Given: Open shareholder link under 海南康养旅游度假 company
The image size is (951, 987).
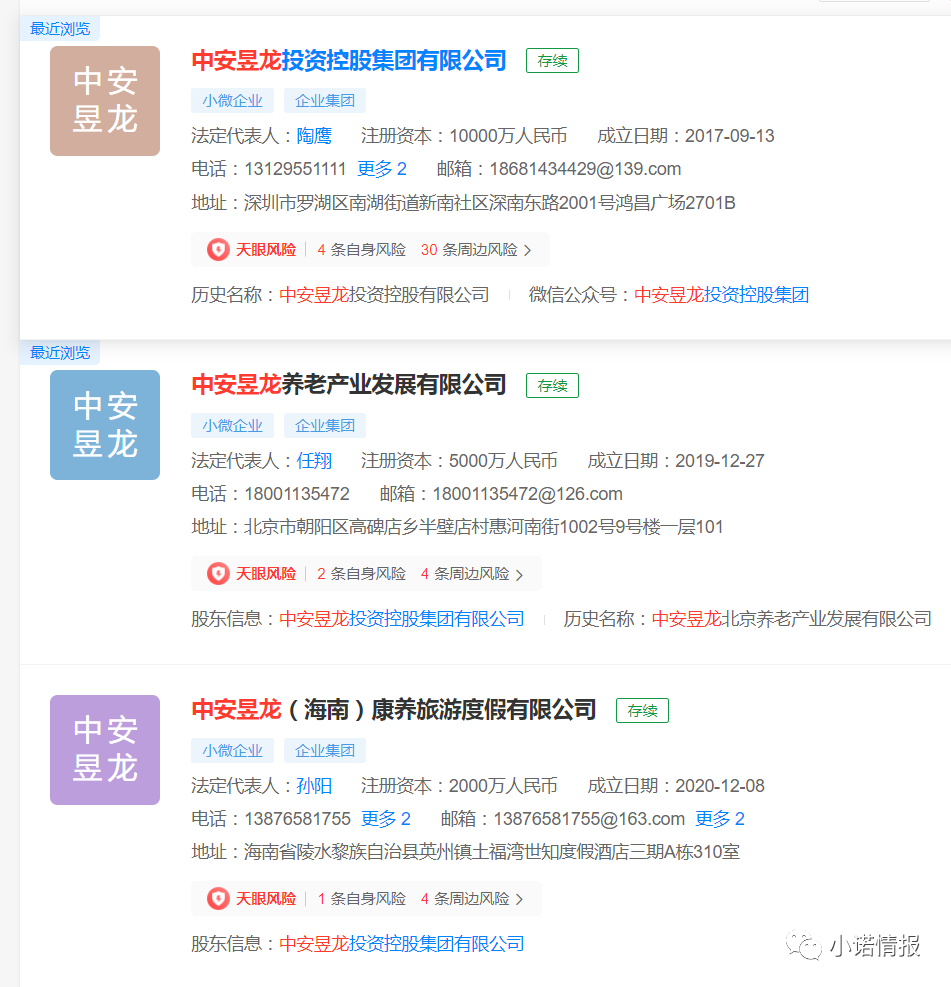Looking at the screenshot, I should pyautogui.click(x=401, y=944).
